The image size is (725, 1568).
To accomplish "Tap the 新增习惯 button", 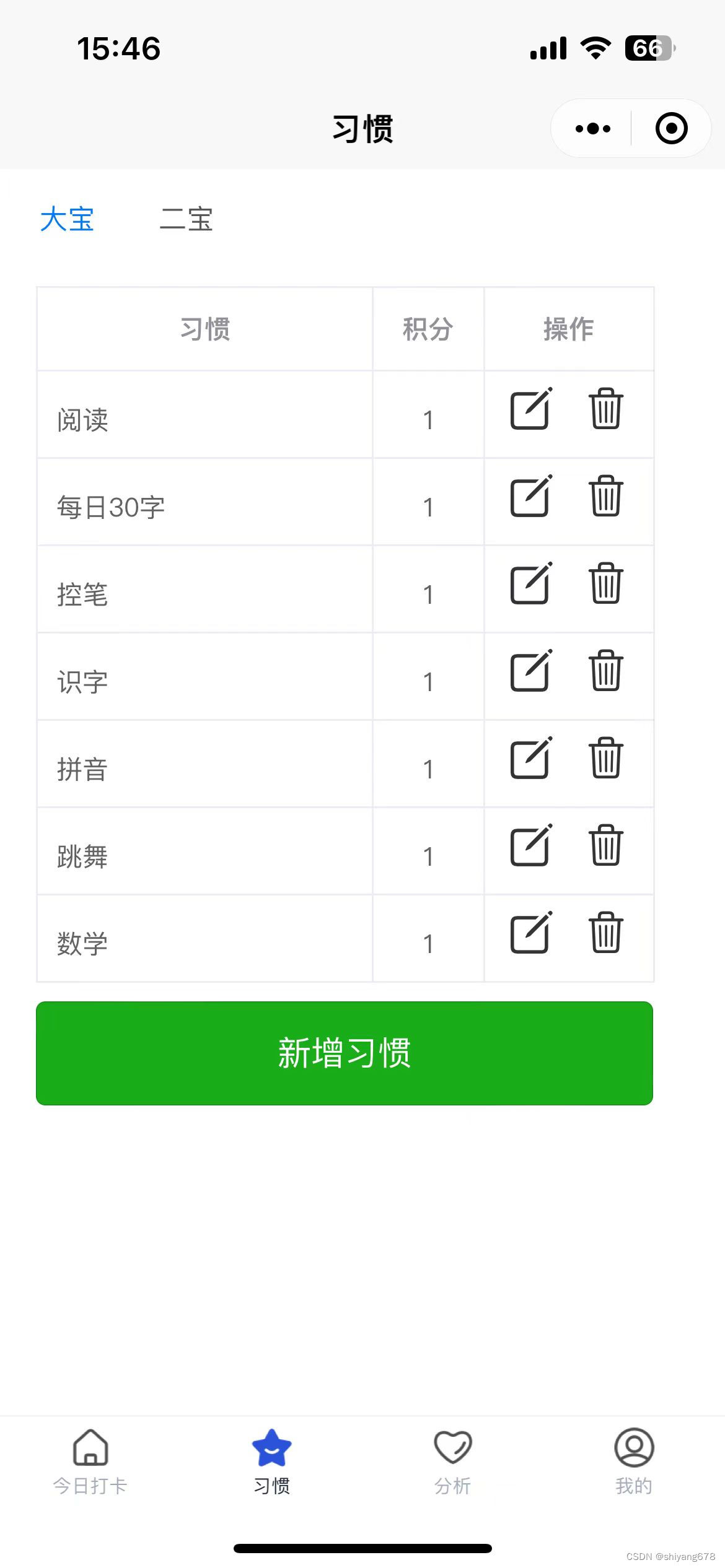I will point(345,1053).
